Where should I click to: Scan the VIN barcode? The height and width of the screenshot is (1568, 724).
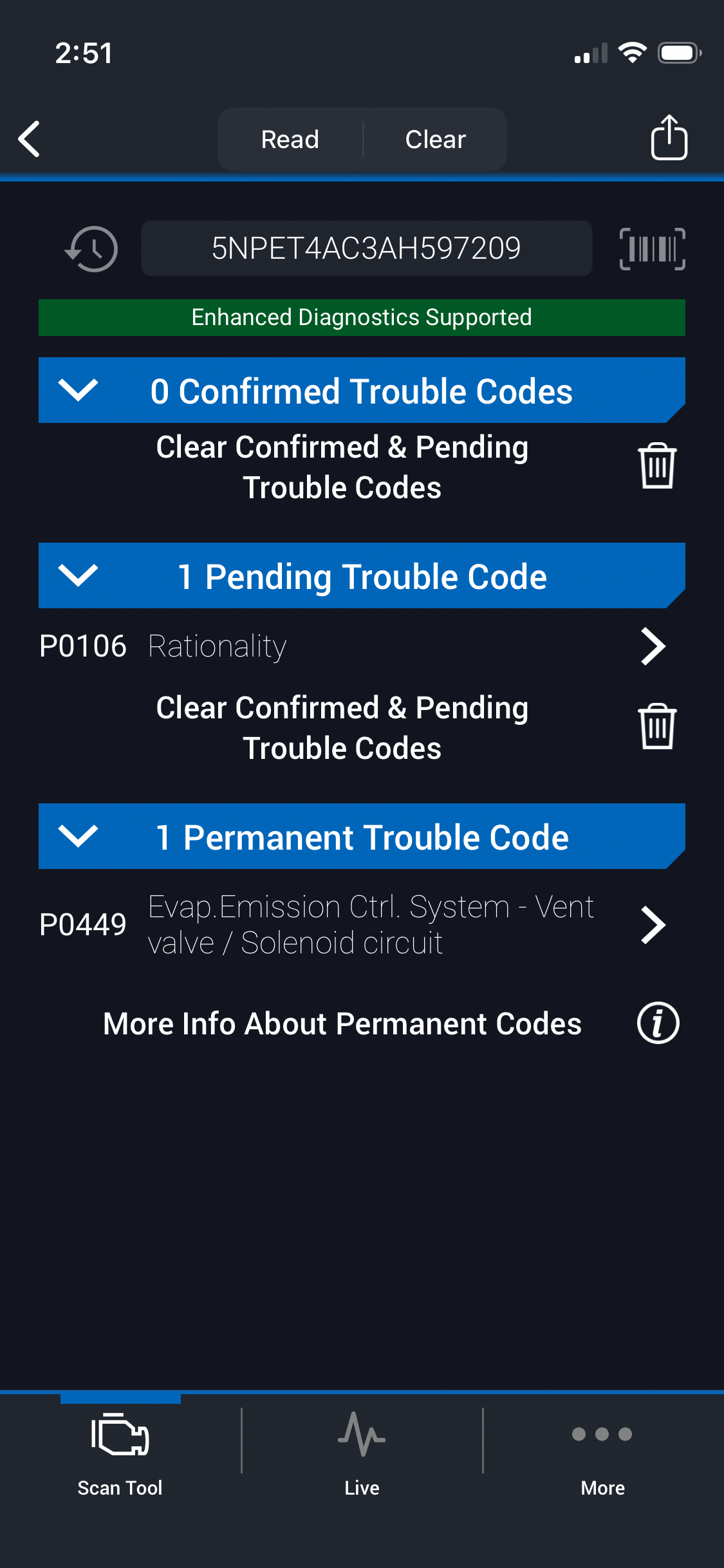tap(652, 249)
